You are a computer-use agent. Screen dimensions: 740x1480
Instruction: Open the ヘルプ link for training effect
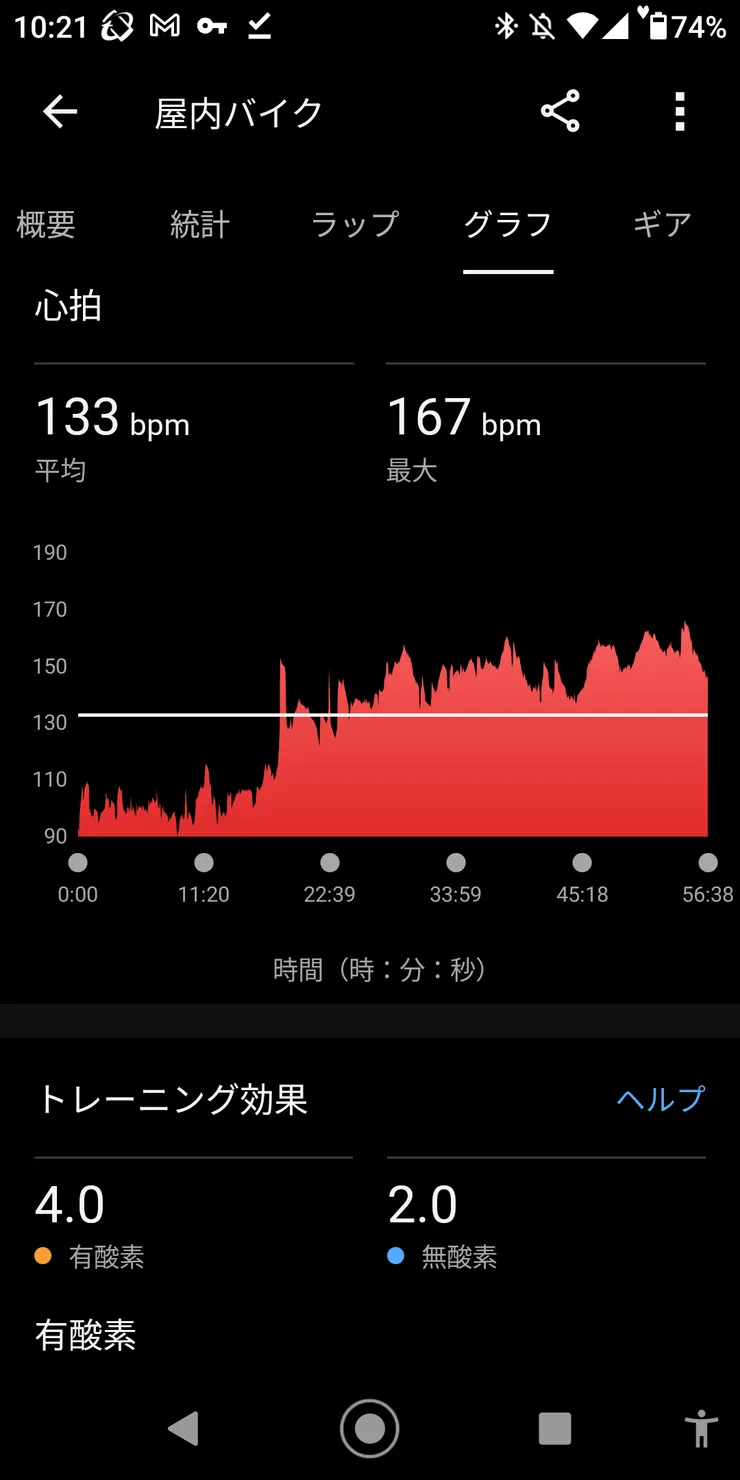(659, 1098)
